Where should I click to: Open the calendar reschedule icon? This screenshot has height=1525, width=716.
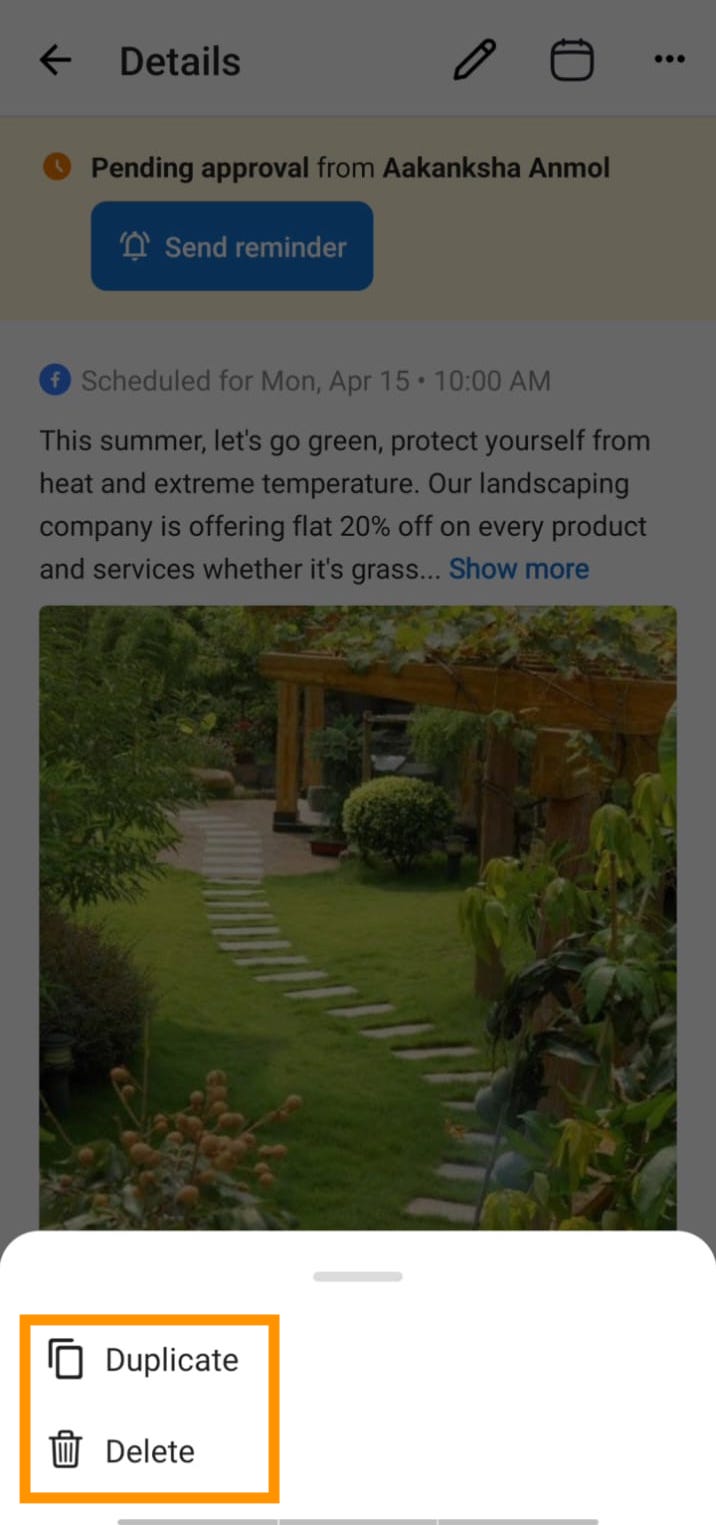[x=572, y=61]
